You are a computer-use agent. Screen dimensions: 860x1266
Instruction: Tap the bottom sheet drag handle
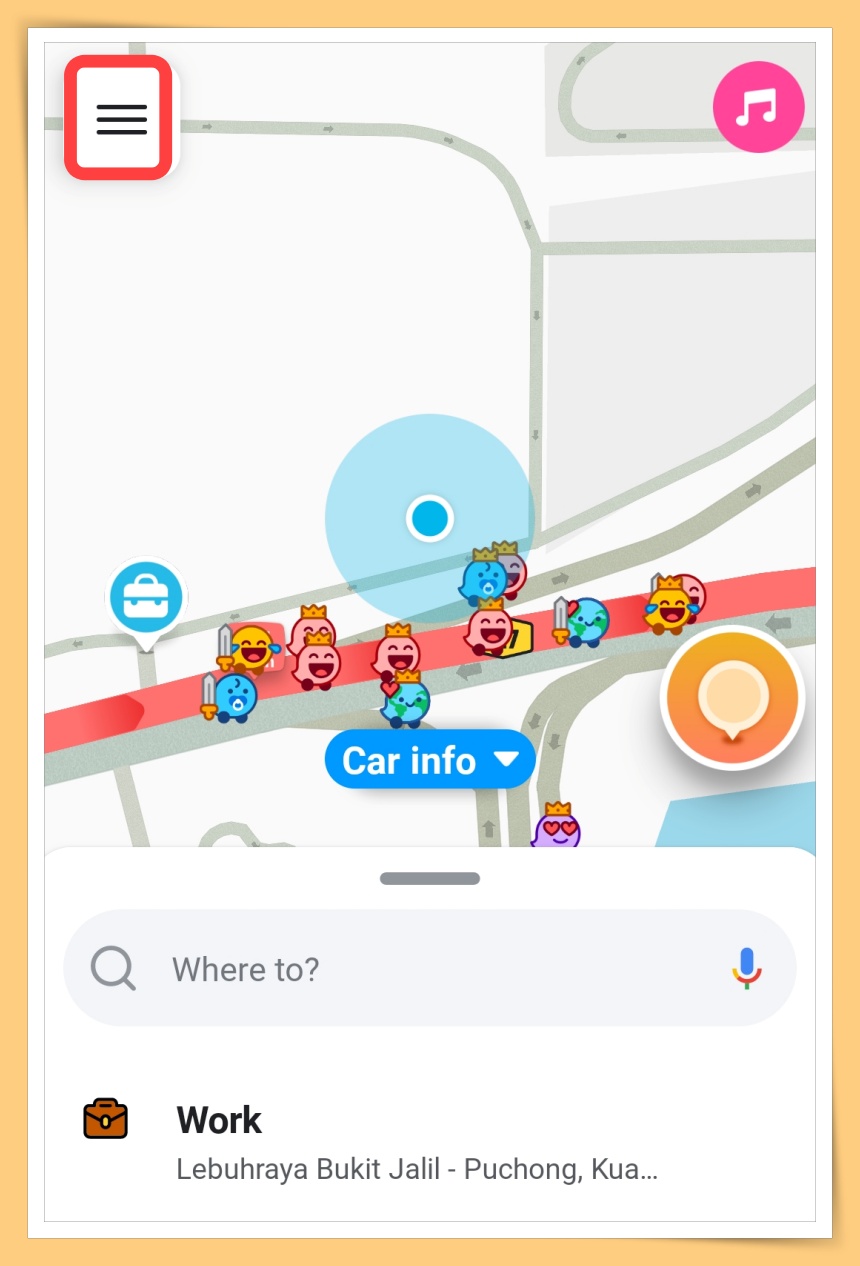[x=430, y=878]
